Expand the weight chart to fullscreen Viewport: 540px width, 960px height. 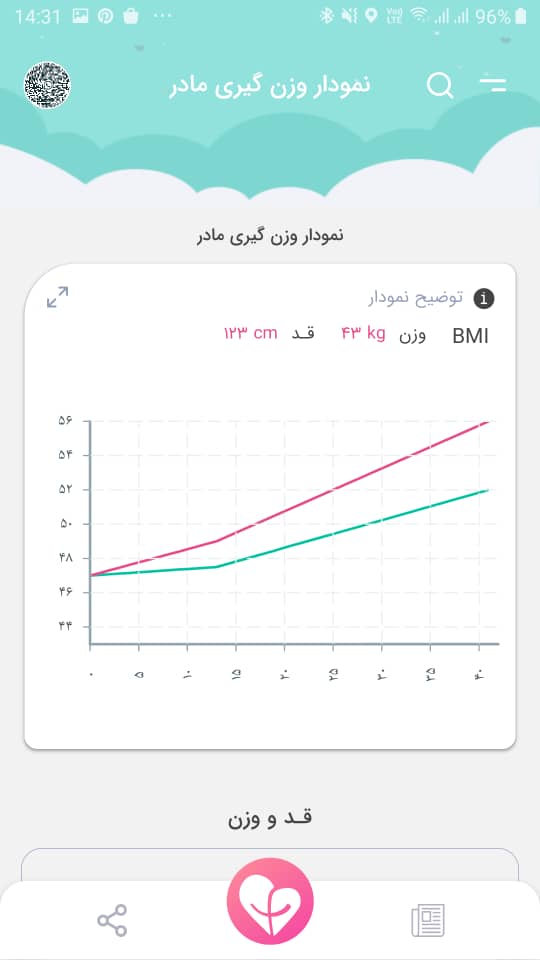pyautogui.click(x=58, y=298)
